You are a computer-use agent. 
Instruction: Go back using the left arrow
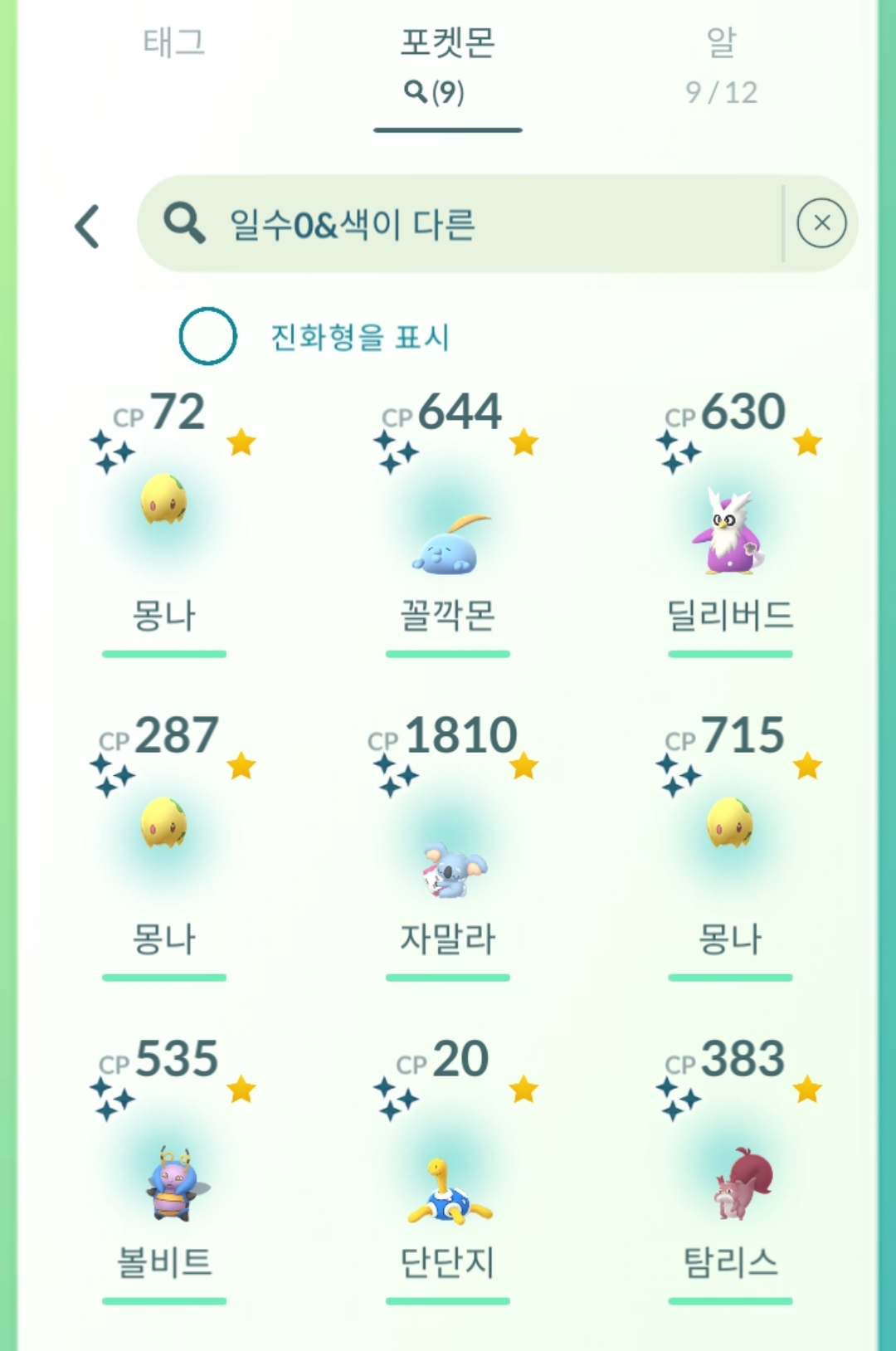pyautogui.click(x=88, y=226)
